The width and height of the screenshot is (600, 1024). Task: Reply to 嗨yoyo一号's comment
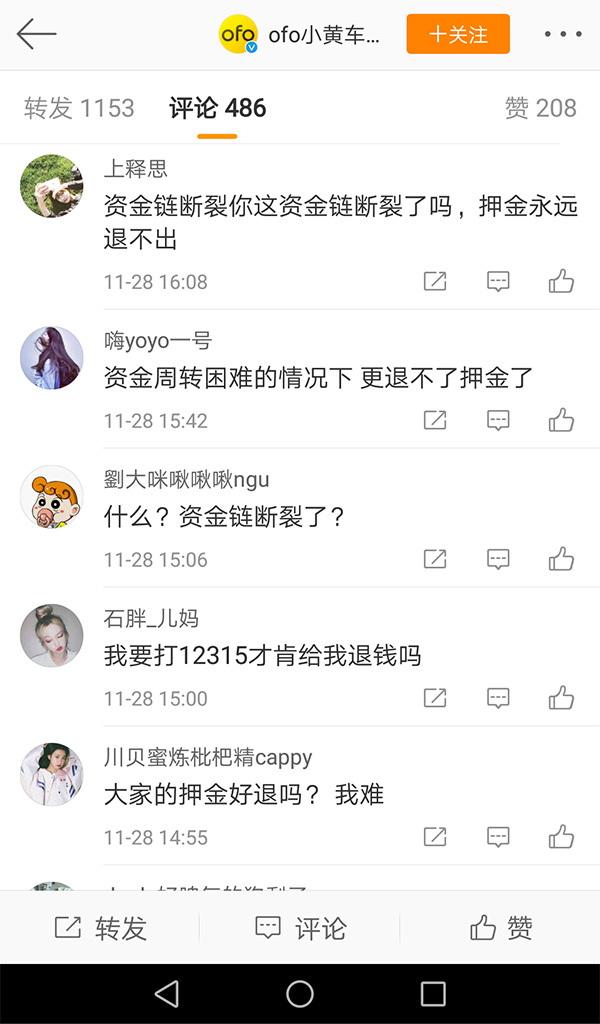[x=498, y=420]
